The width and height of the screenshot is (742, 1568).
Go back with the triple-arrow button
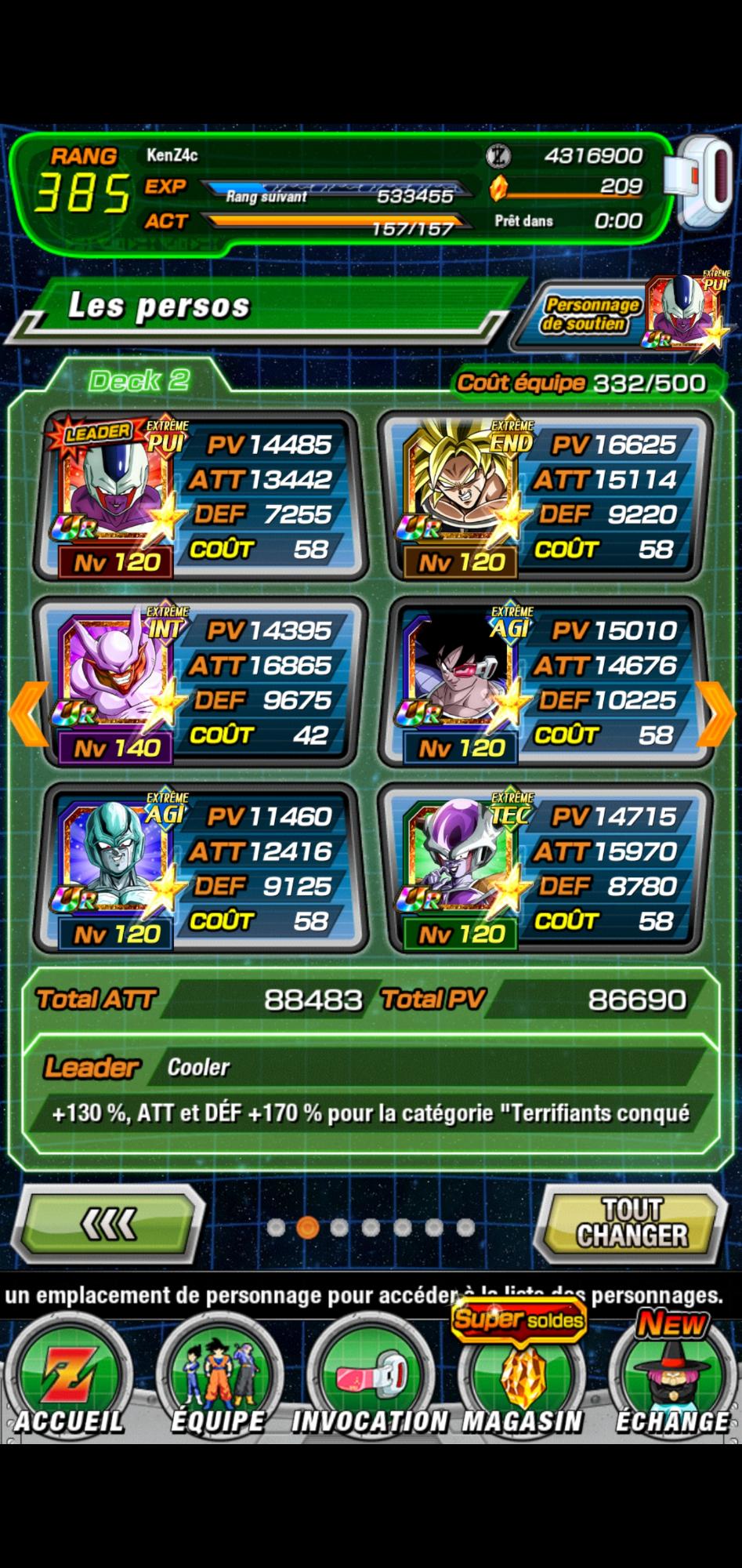tap(110, 1223)
